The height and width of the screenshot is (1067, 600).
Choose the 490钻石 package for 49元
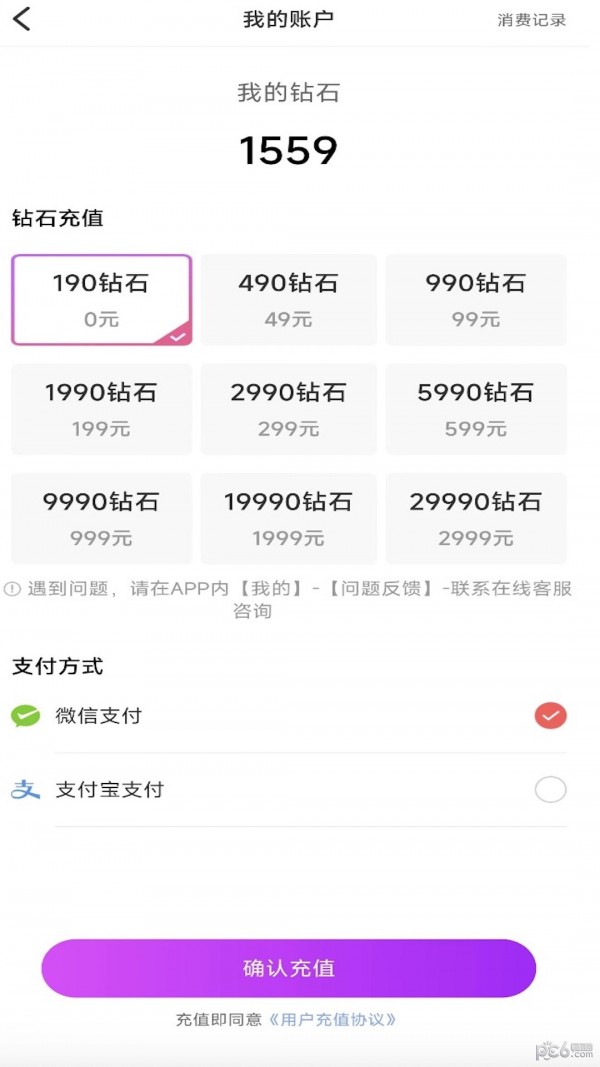coord(288,300)
